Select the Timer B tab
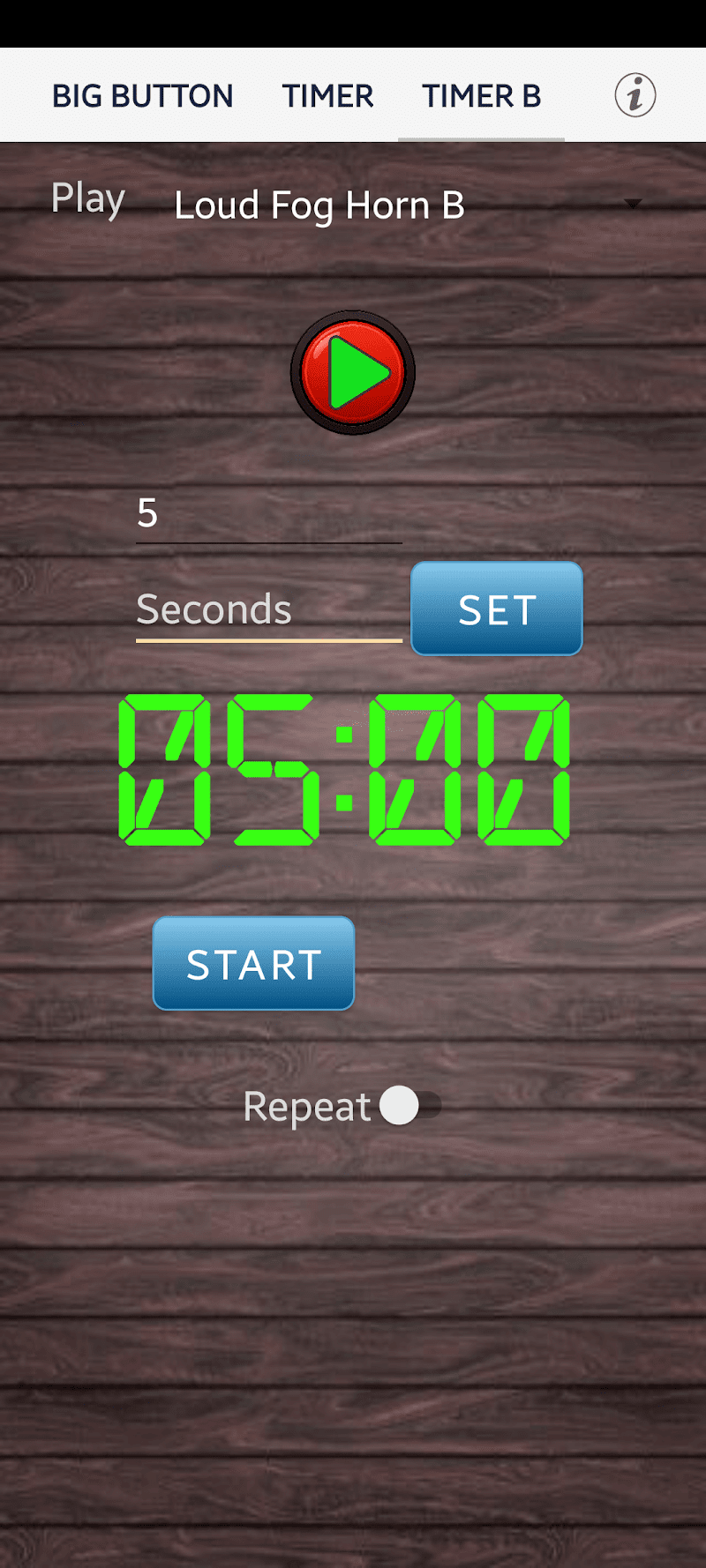706x1568 pixels. [481, 95]
